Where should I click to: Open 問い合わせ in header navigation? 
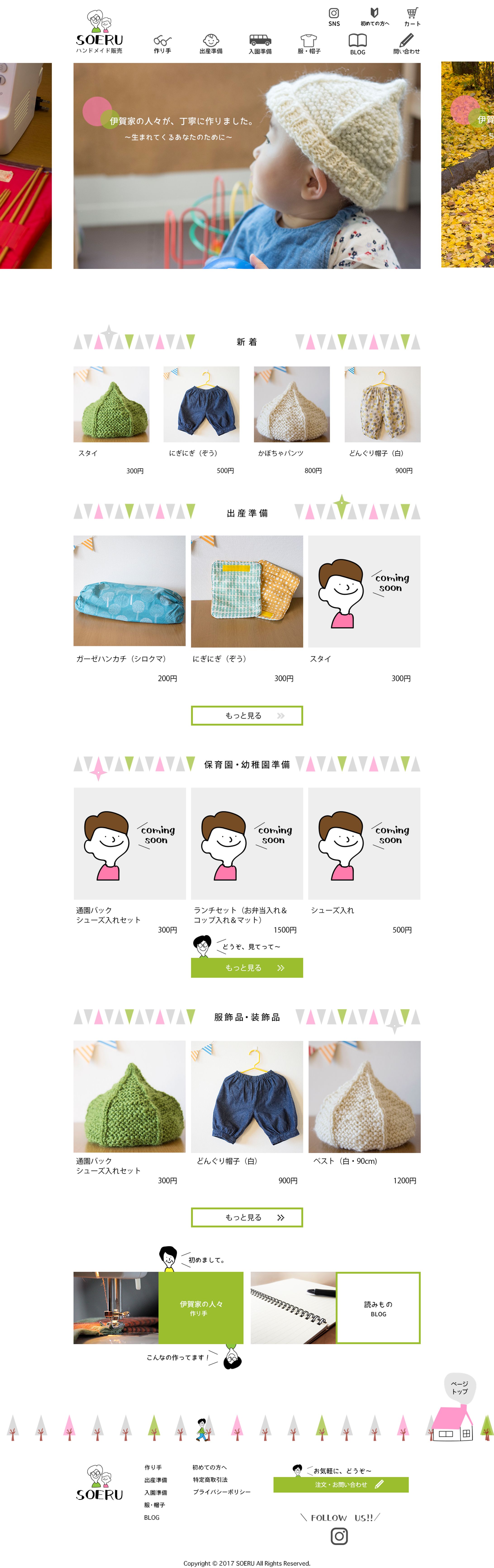pos(406,44)
